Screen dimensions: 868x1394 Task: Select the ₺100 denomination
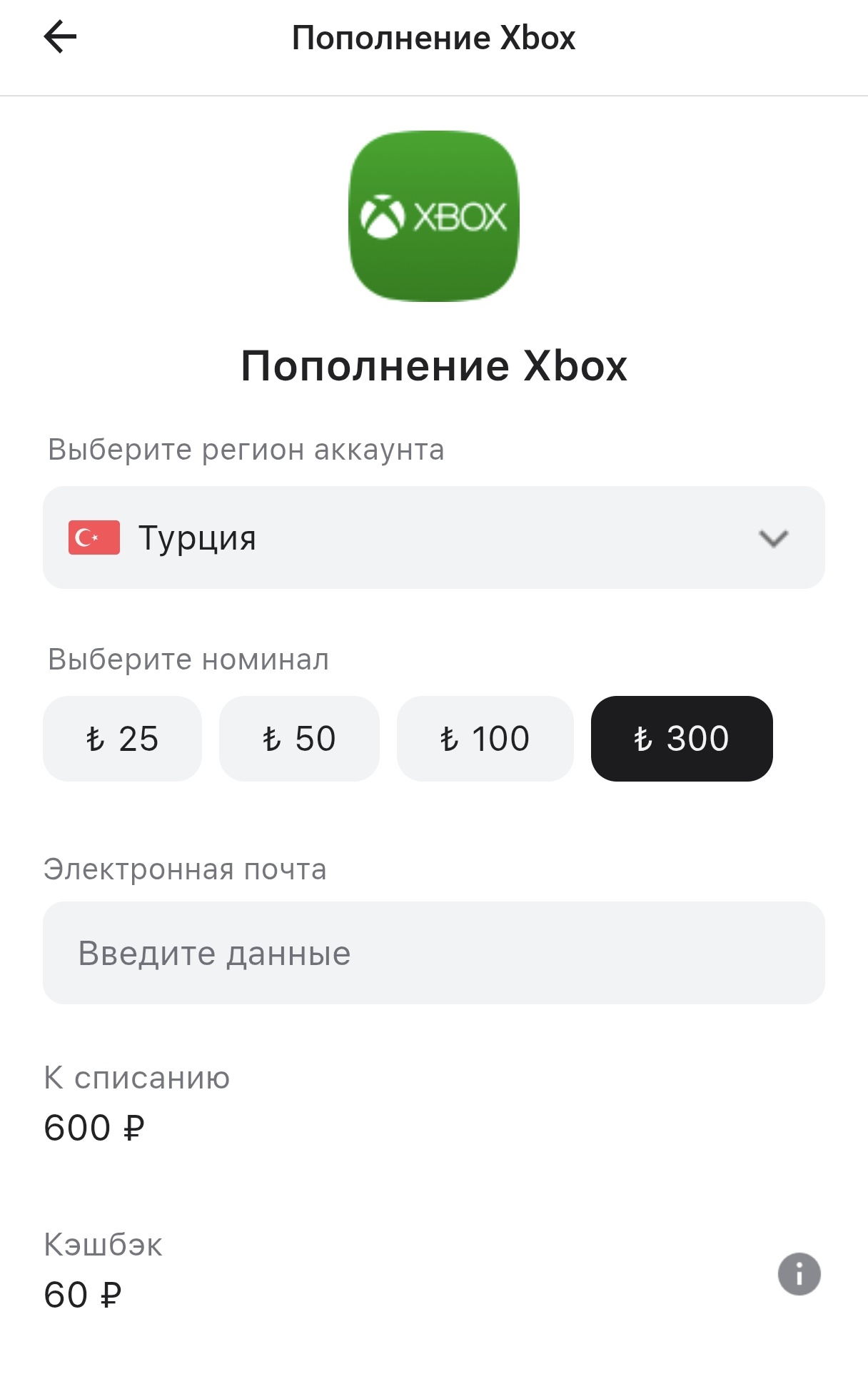pyautogui.click(x=485, y=738)
